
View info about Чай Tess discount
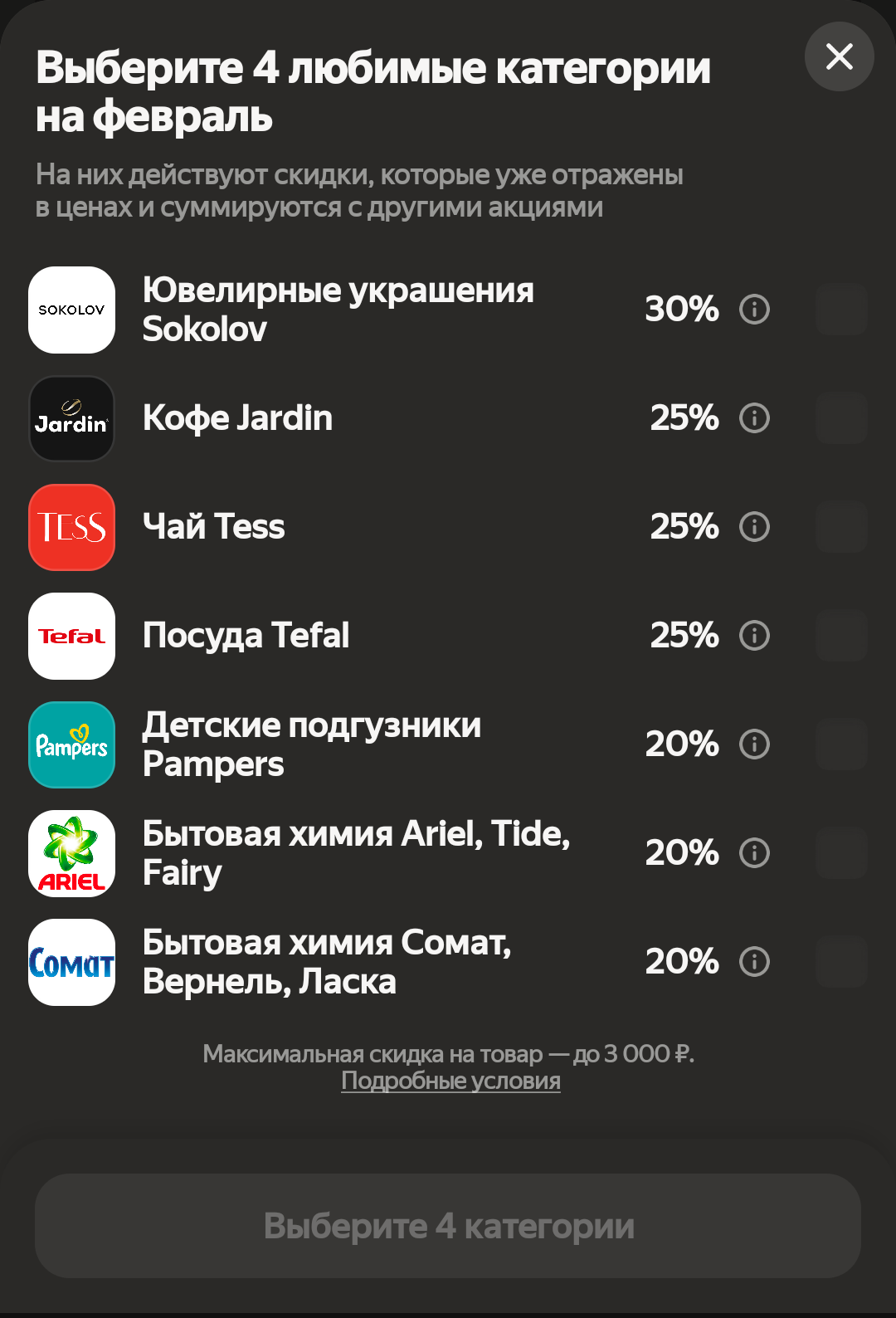click(754, 527)
